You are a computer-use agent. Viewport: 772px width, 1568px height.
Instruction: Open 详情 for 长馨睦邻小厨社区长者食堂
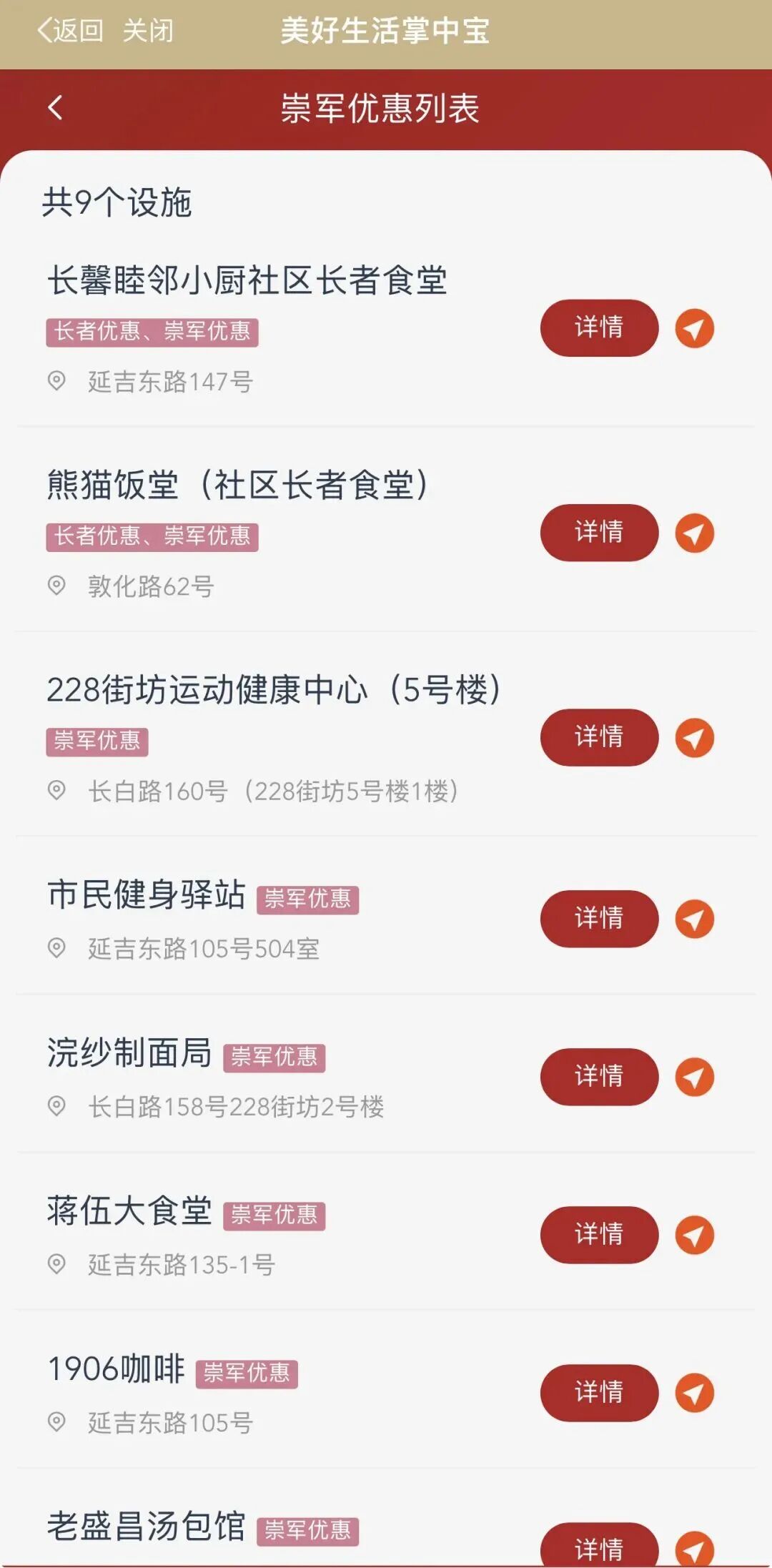pos(599,327)
